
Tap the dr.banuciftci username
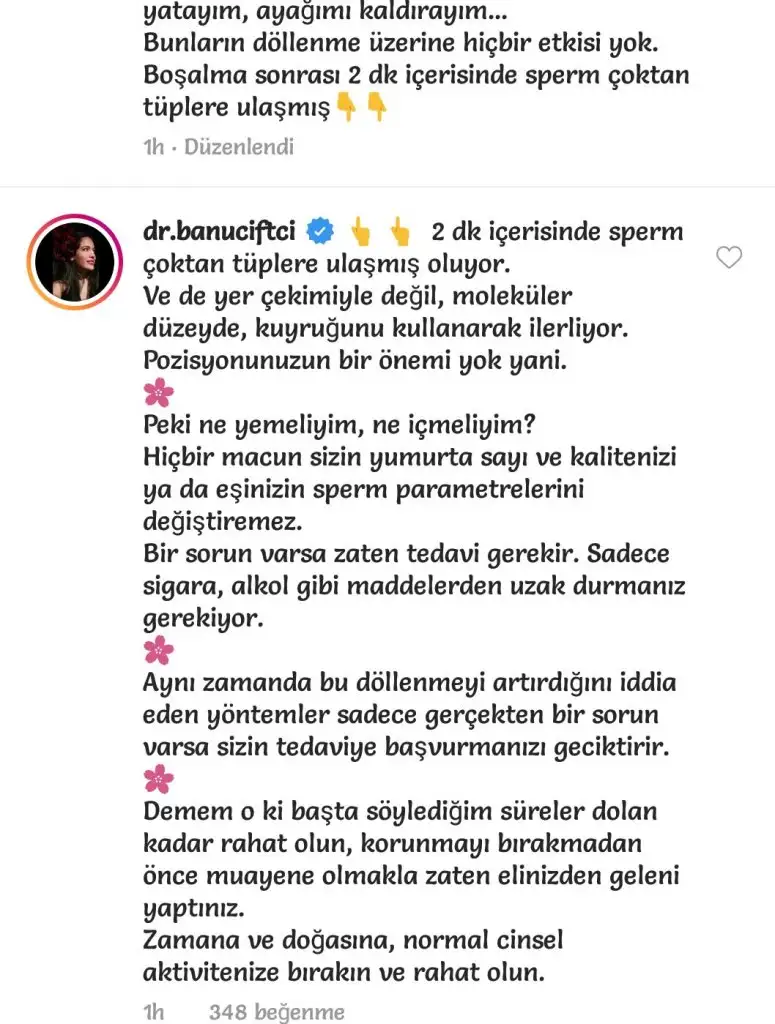222,232
